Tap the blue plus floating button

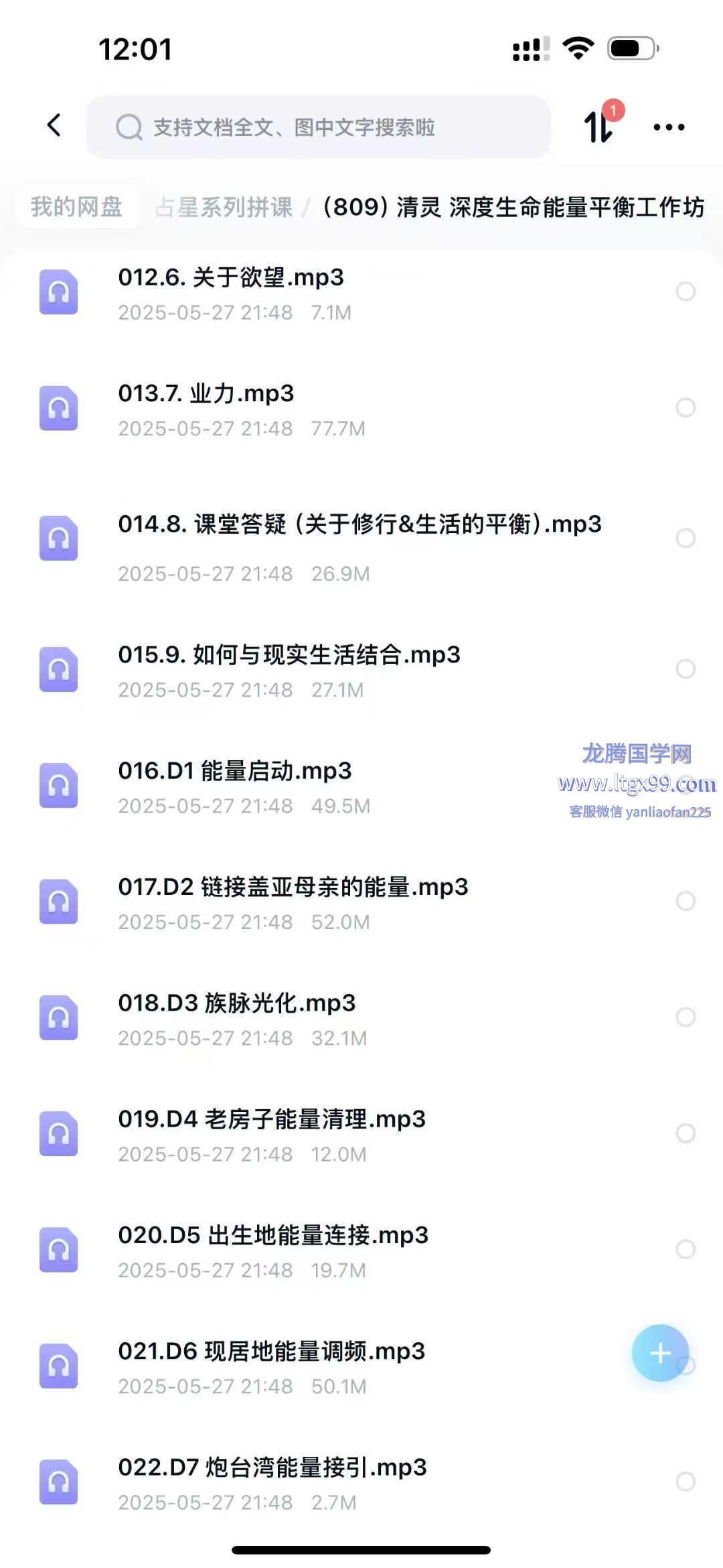click(x=660, y=1353)
